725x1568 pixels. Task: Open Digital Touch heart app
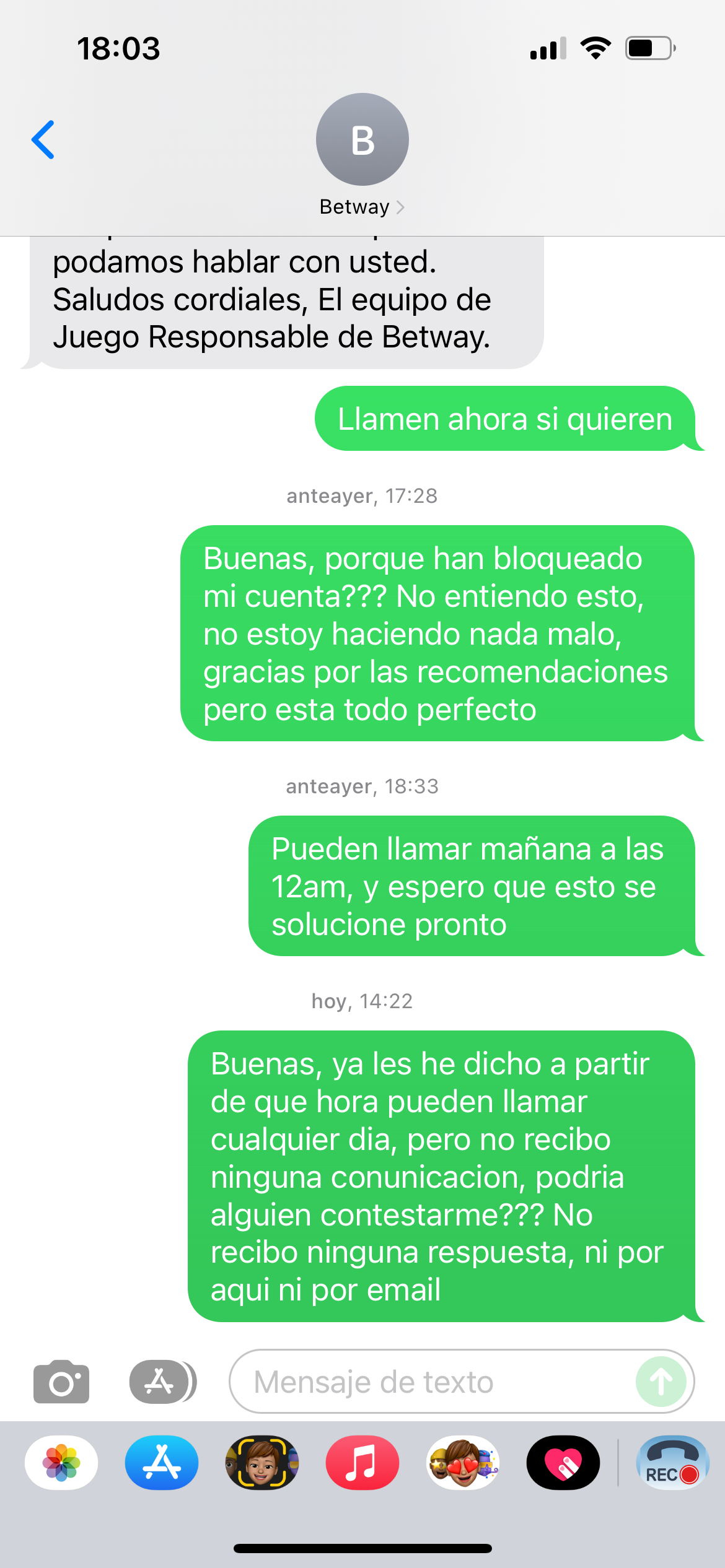coord(563,1463)
